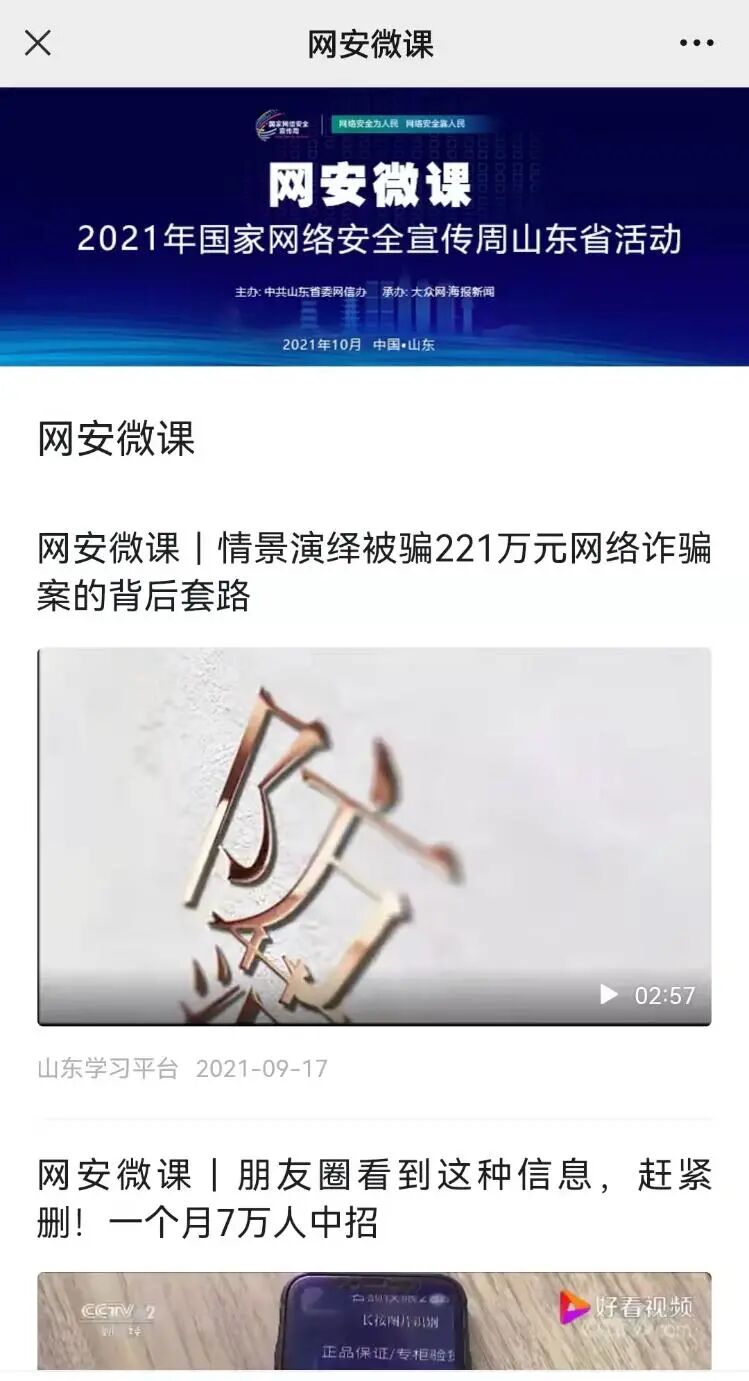Viewport: 749px width, 1381px height.
Task: Close the 网安微课 page
Action: tap(38, 43)
